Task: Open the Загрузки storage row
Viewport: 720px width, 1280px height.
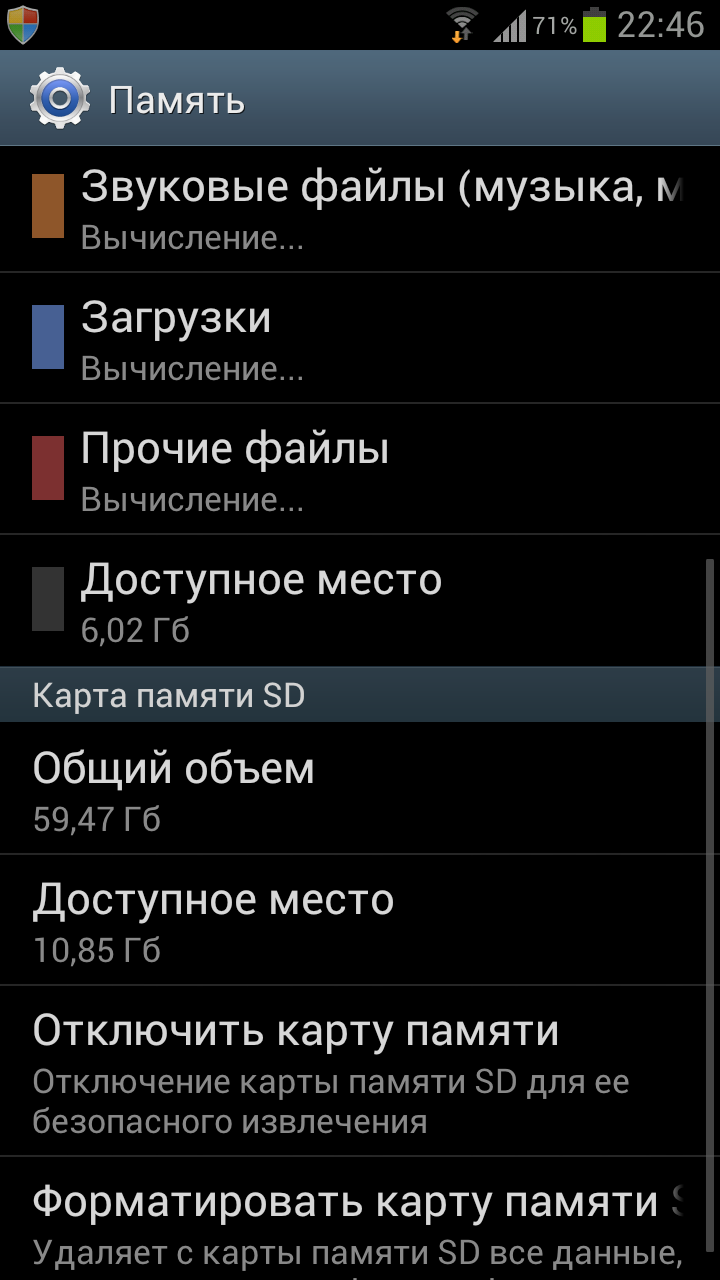Action: [x=360, y=338]
